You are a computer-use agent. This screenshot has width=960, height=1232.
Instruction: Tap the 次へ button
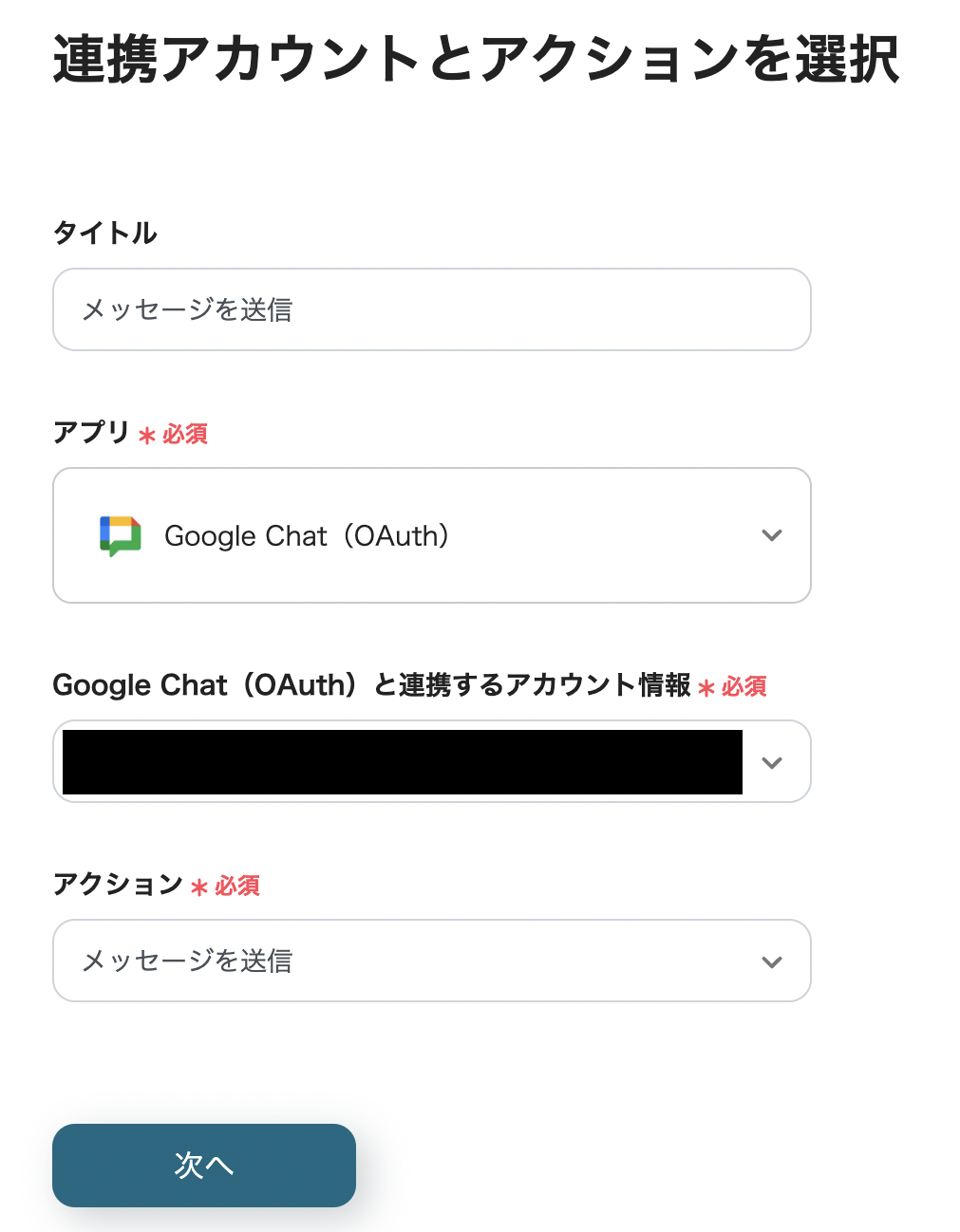tap(204, 1165)
